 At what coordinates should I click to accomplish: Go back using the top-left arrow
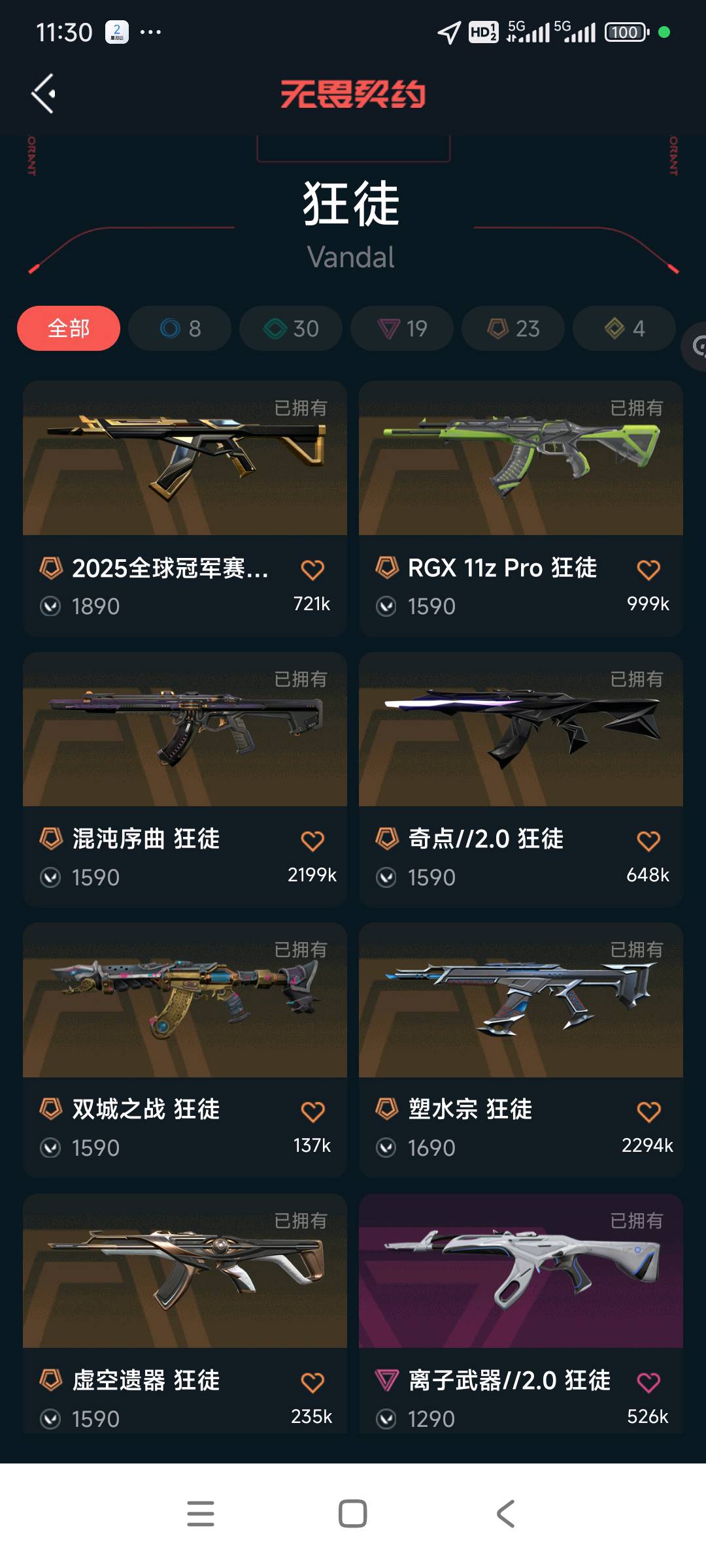[x=43, y=93]
